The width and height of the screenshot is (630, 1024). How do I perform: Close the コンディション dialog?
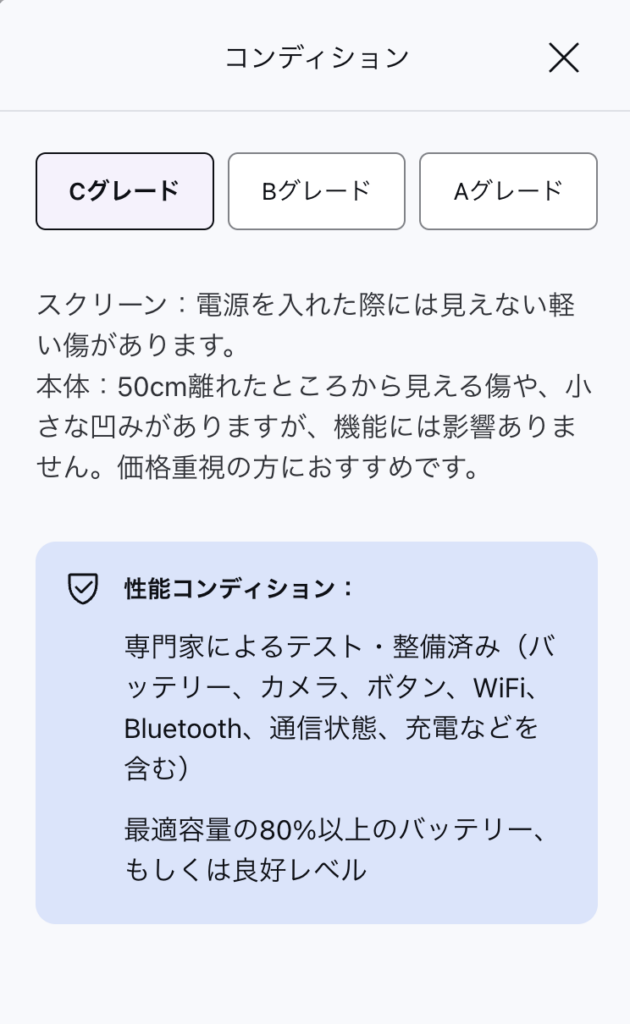pos(563,58)
